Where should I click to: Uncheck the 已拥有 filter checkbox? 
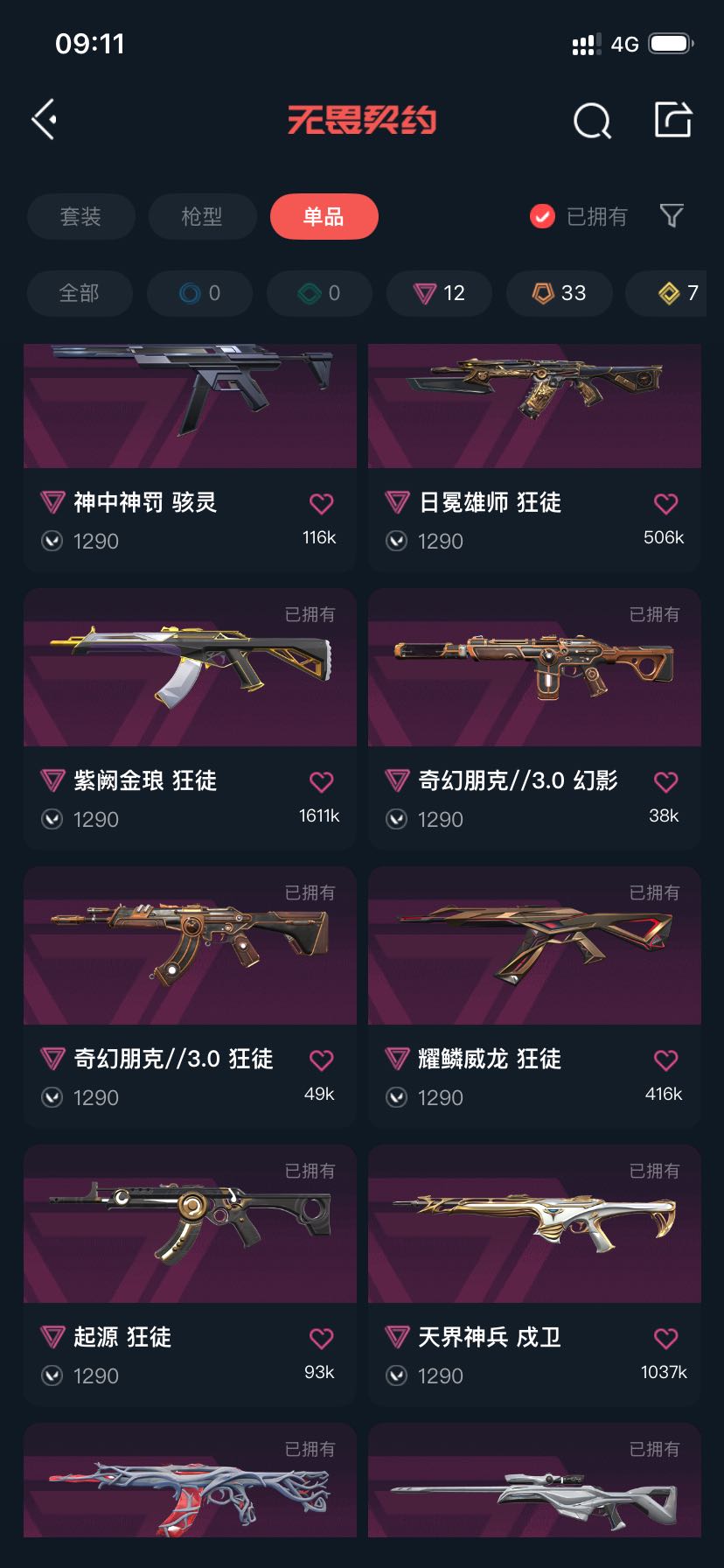pos(542,216)
